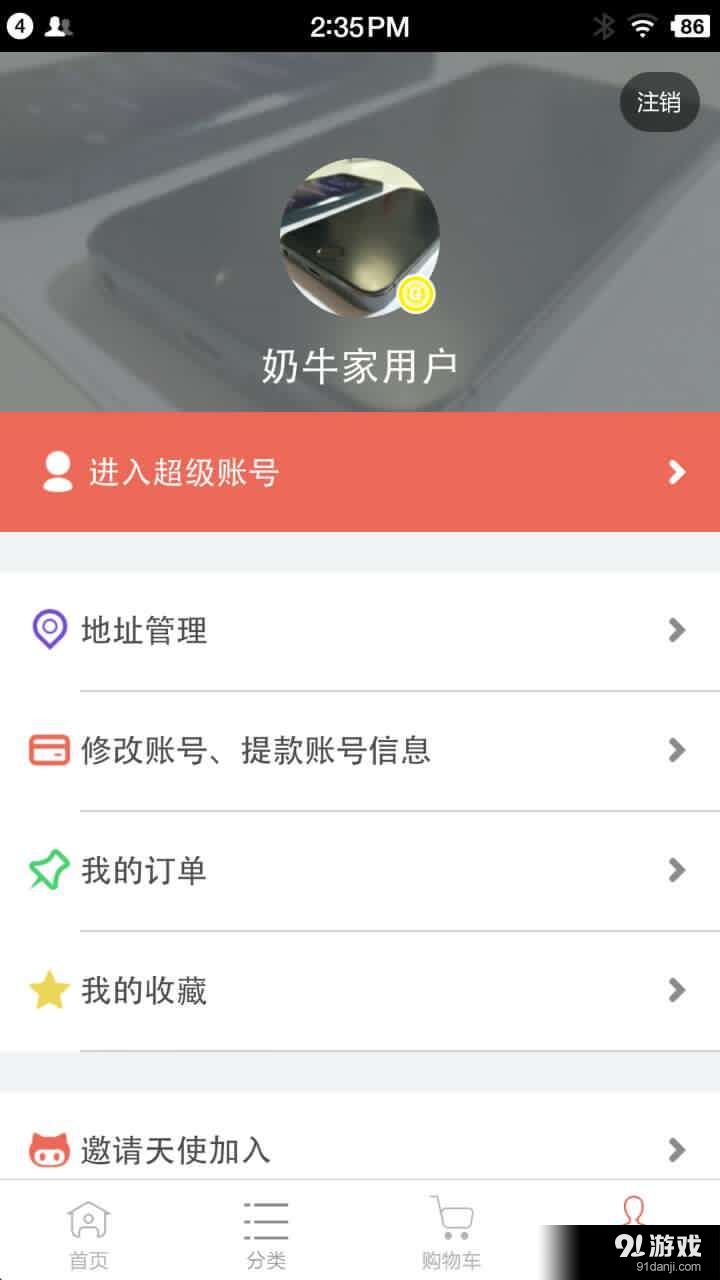Tap the 注销 logout button

pyautogui.click(x=659, y=102)
